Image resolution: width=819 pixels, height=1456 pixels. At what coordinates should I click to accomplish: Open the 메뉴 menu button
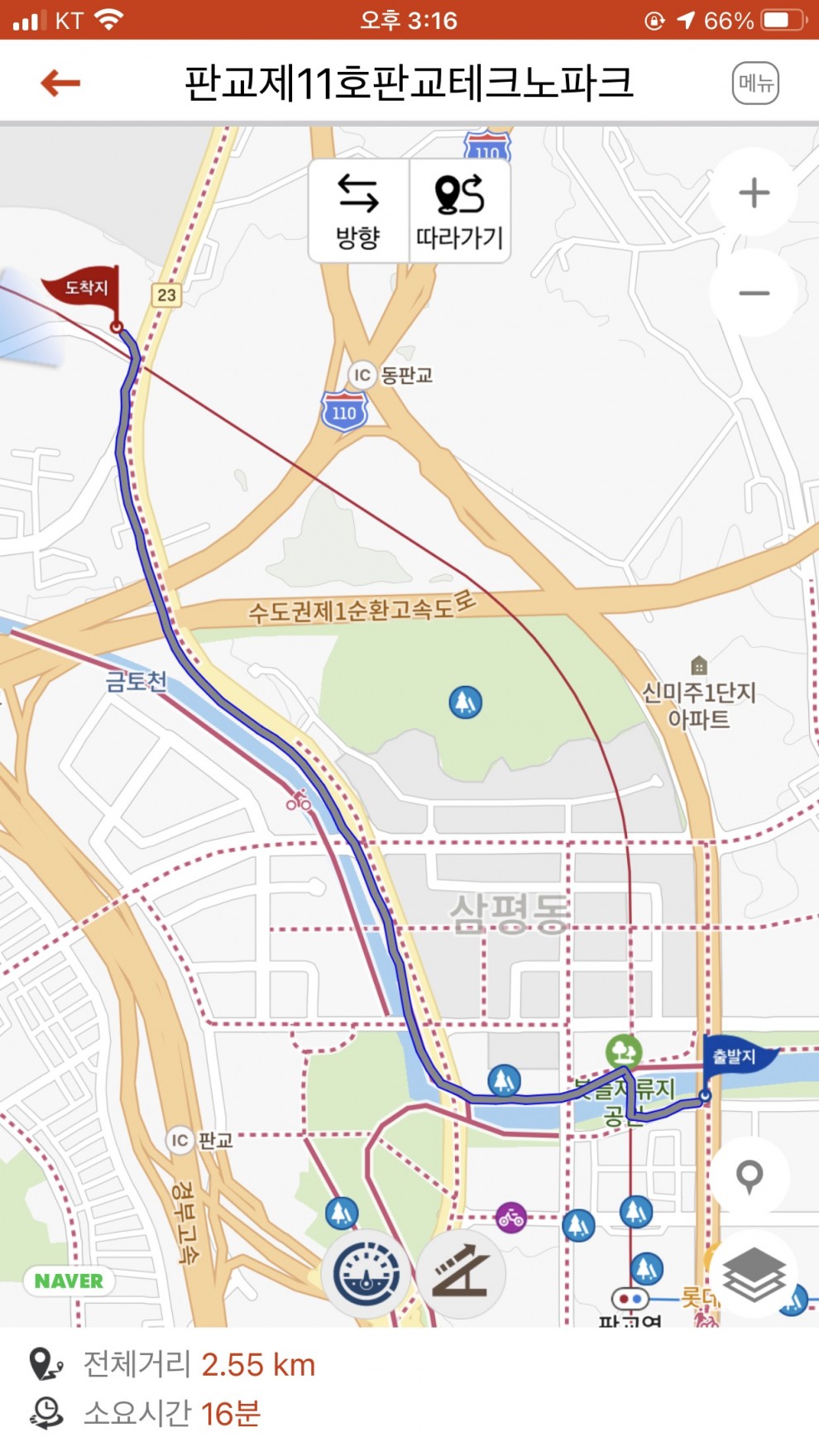[755, 83]
